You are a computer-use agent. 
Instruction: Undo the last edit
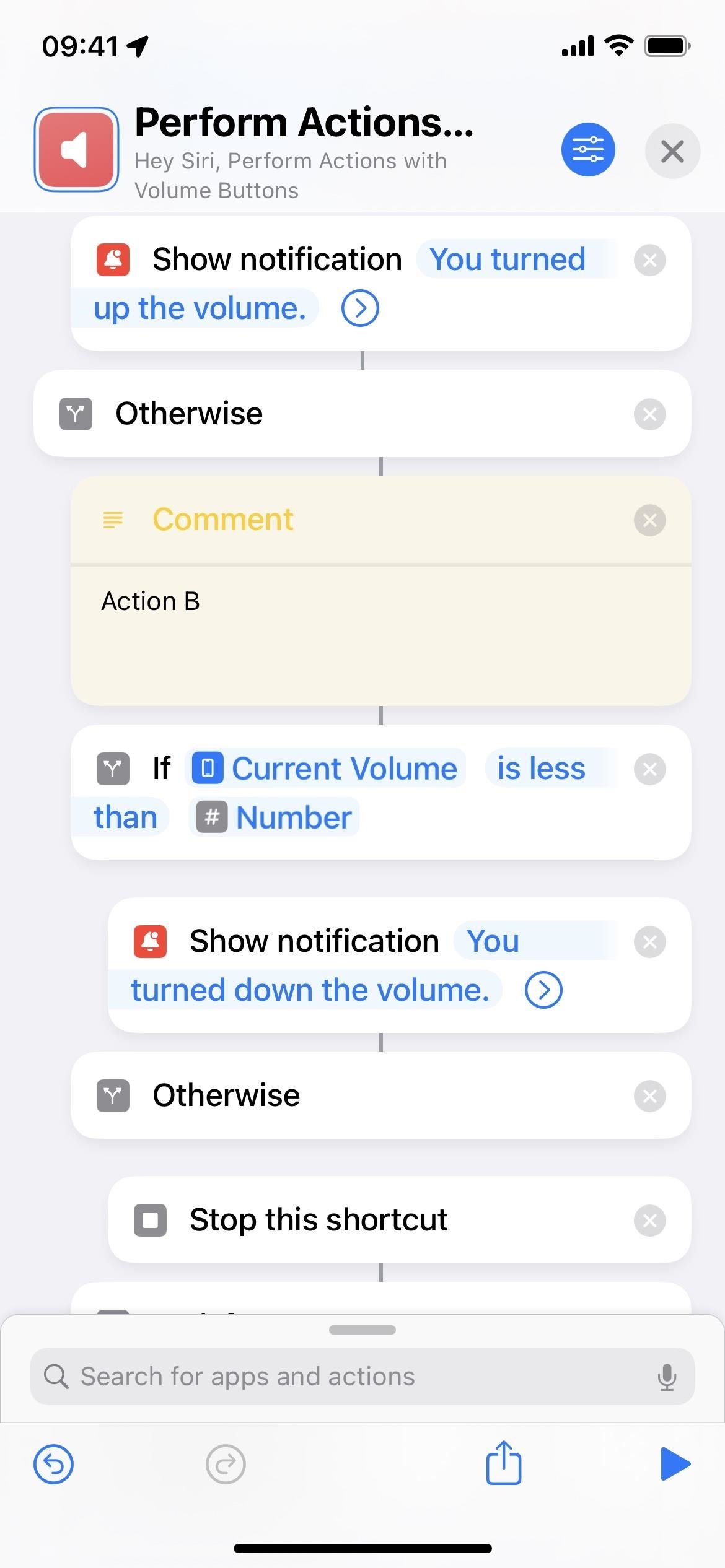point(53,1465)
